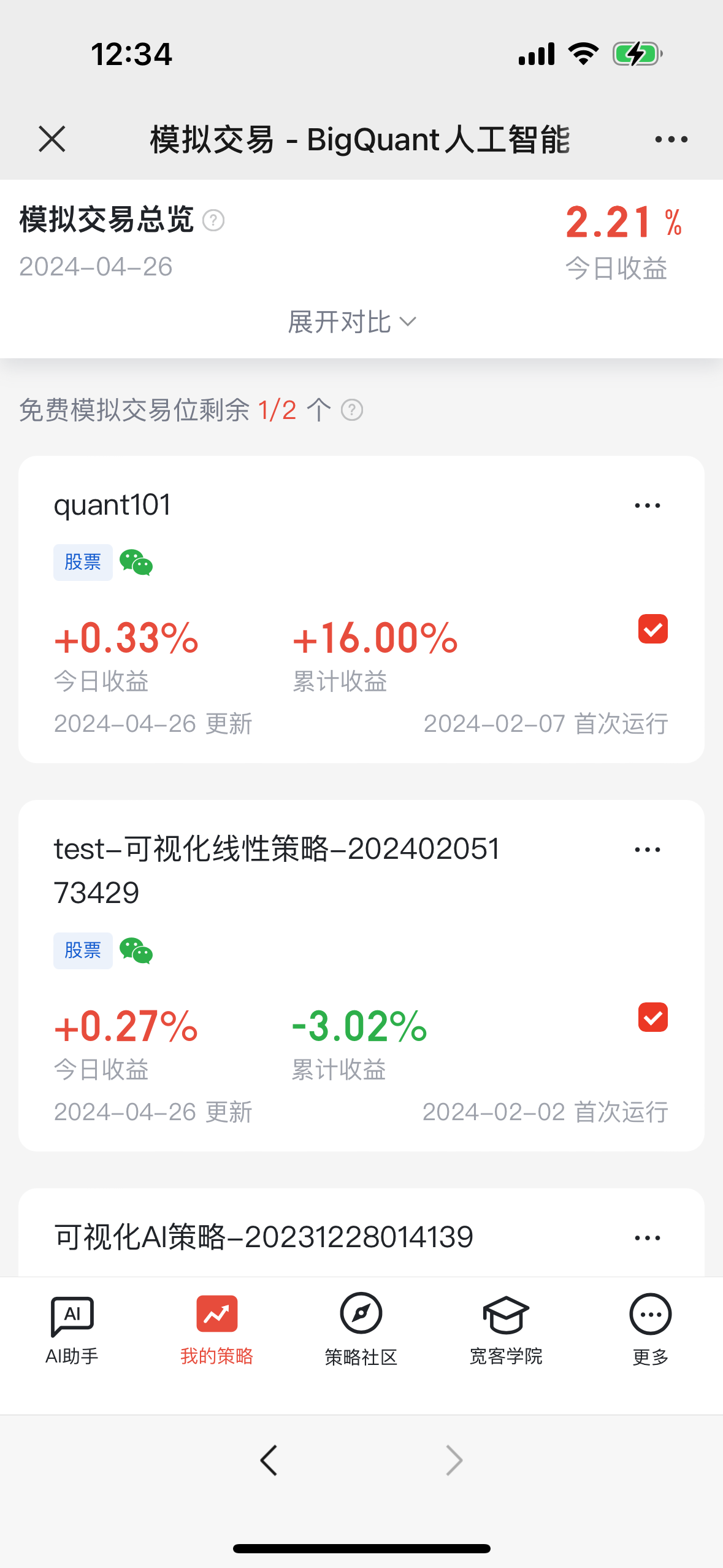Open the top-right page options menu

671,140
